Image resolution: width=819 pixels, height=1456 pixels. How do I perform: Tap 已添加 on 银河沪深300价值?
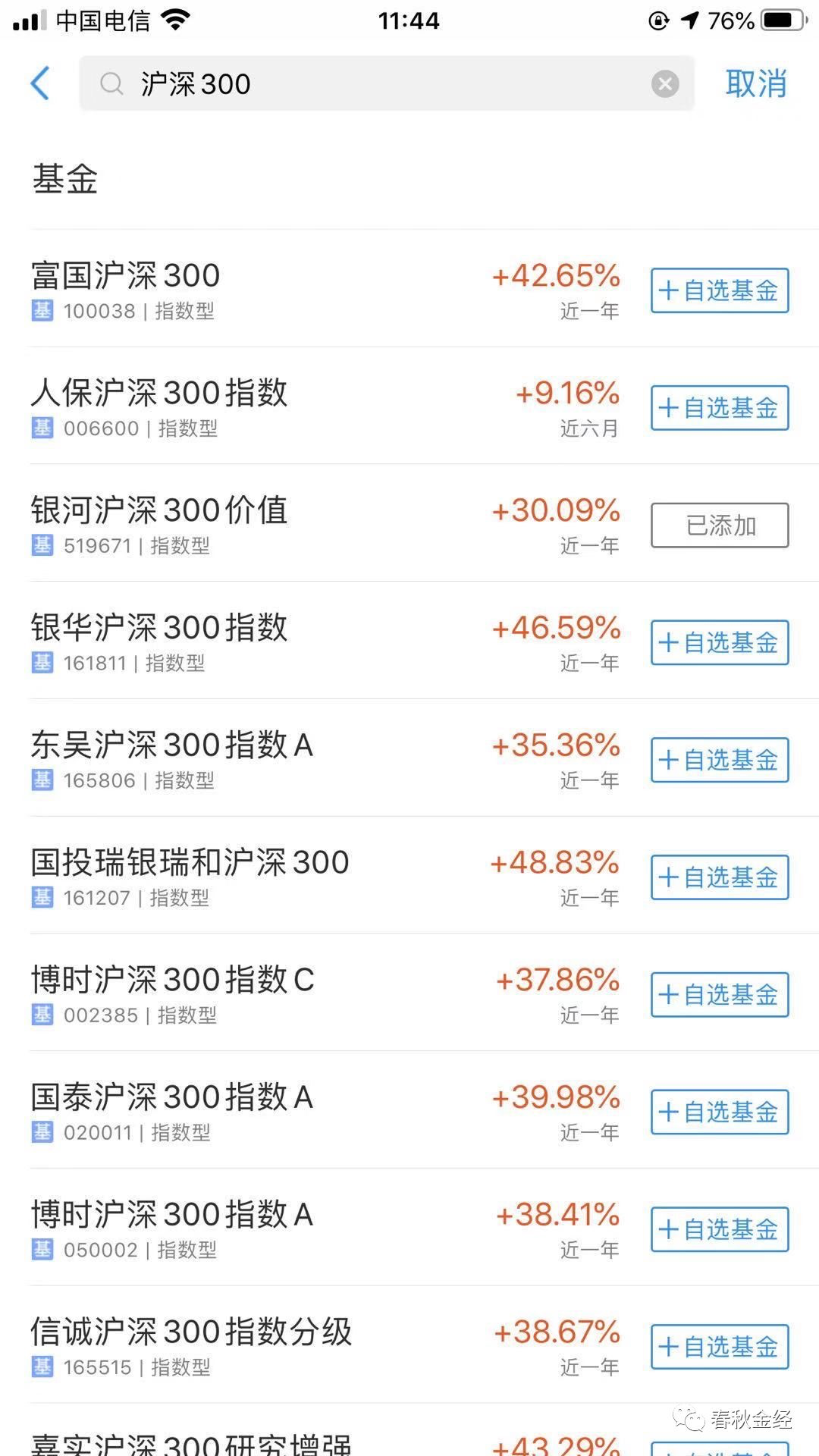coord(719,526)
